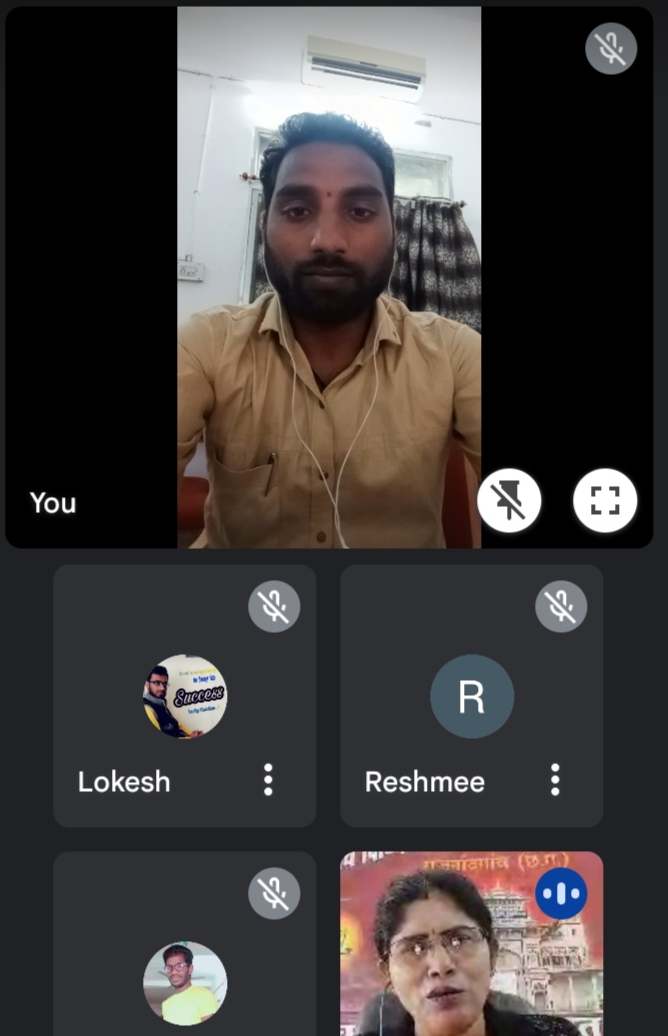Expand your video to fullscreen
The height and width of the screenshot is (1036, 668).
click(x=605, y=500)
